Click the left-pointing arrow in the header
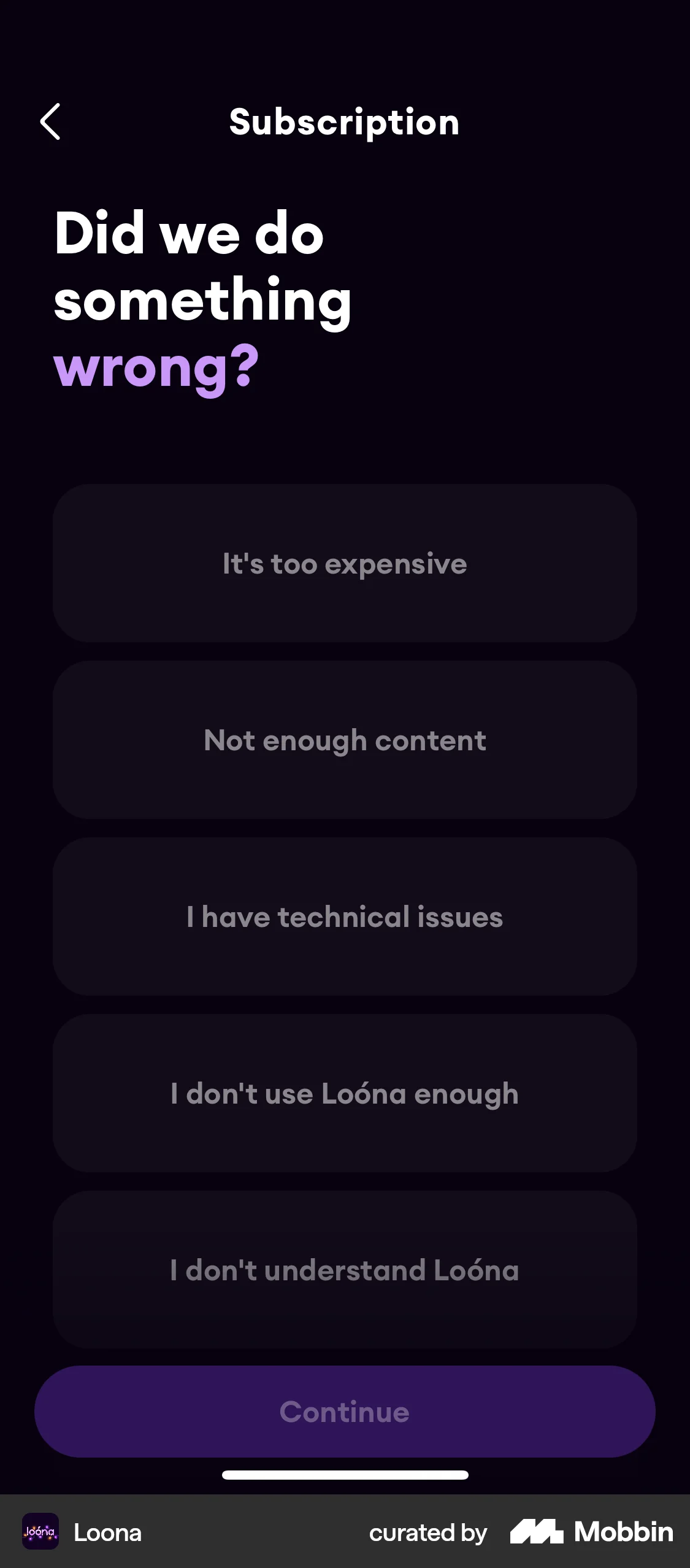Image resolution: width=690 pixels, height=1568 pixels. 51,122
